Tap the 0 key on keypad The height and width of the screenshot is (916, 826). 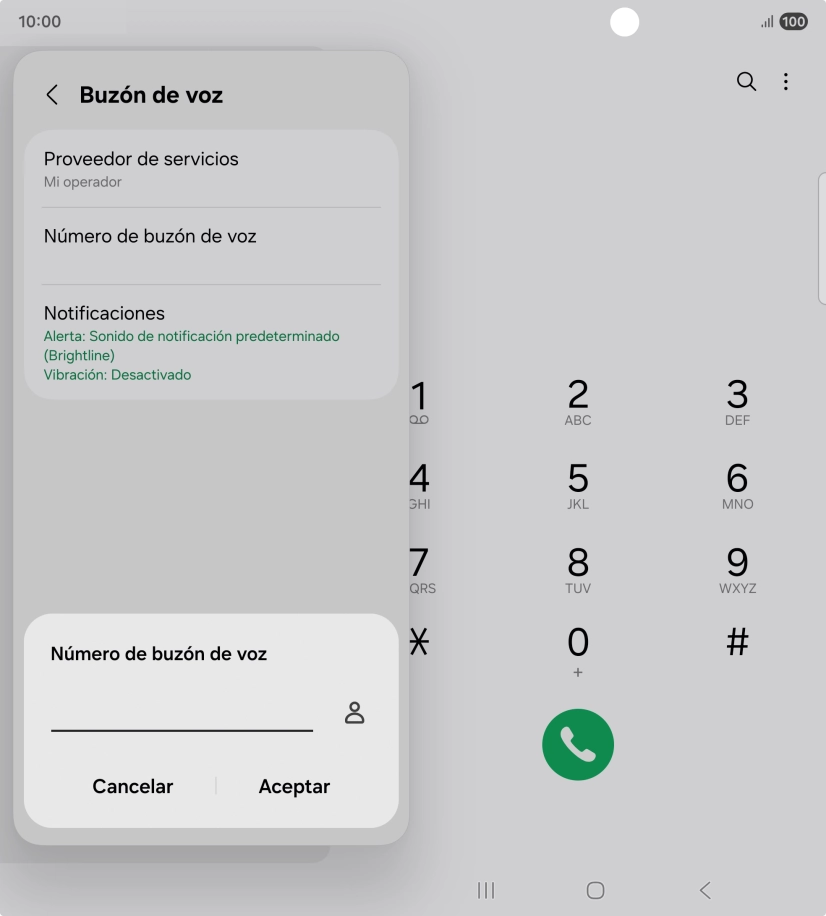(x=578, y=650)
